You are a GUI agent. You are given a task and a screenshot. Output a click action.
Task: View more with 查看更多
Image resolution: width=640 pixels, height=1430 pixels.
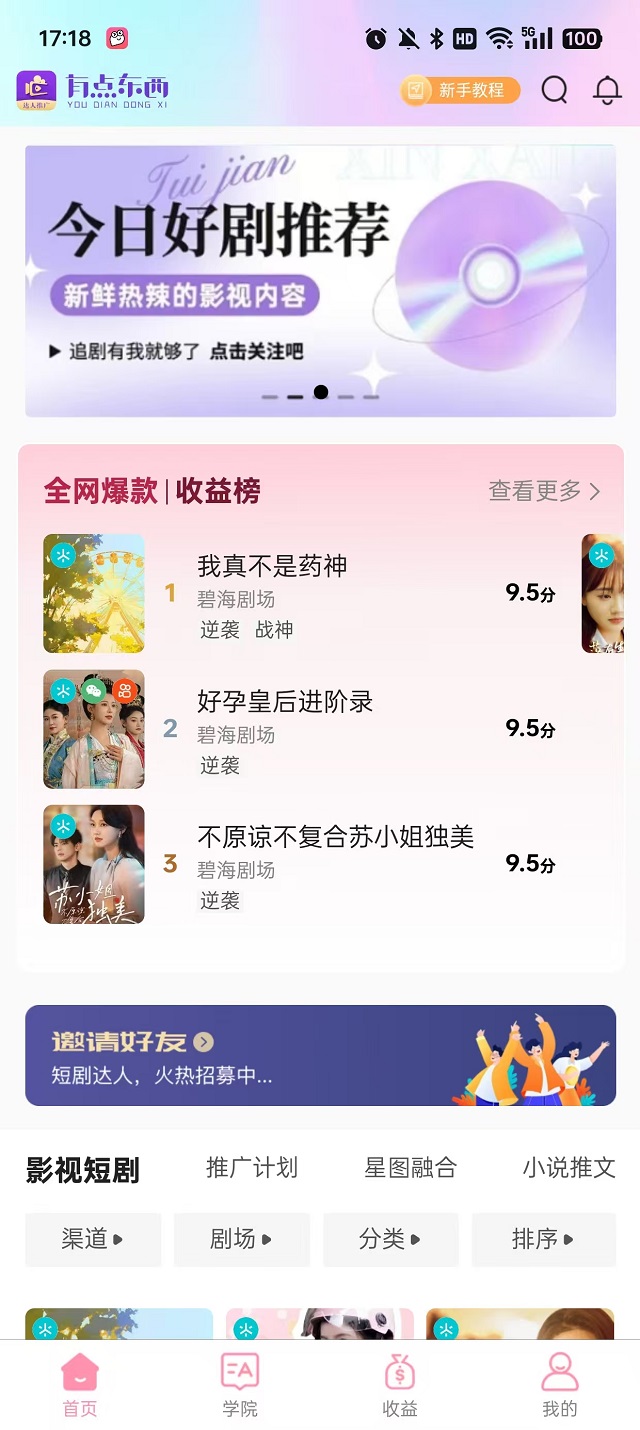(544, 491)
